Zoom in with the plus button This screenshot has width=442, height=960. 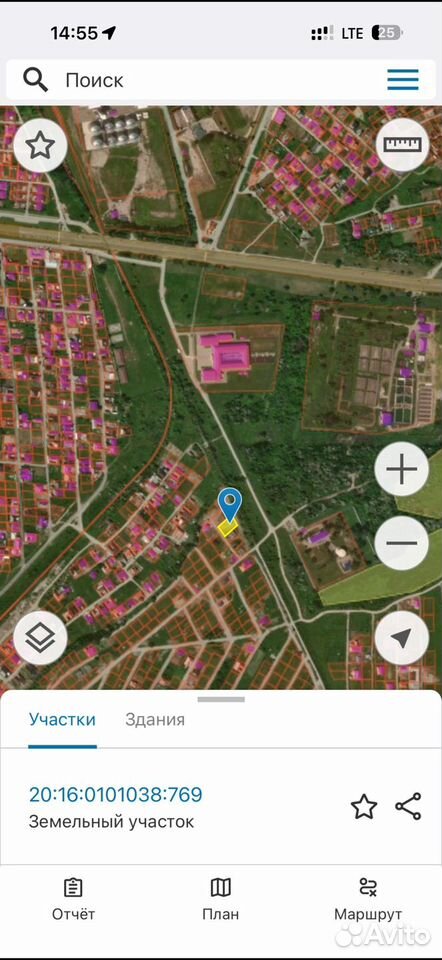402,470
